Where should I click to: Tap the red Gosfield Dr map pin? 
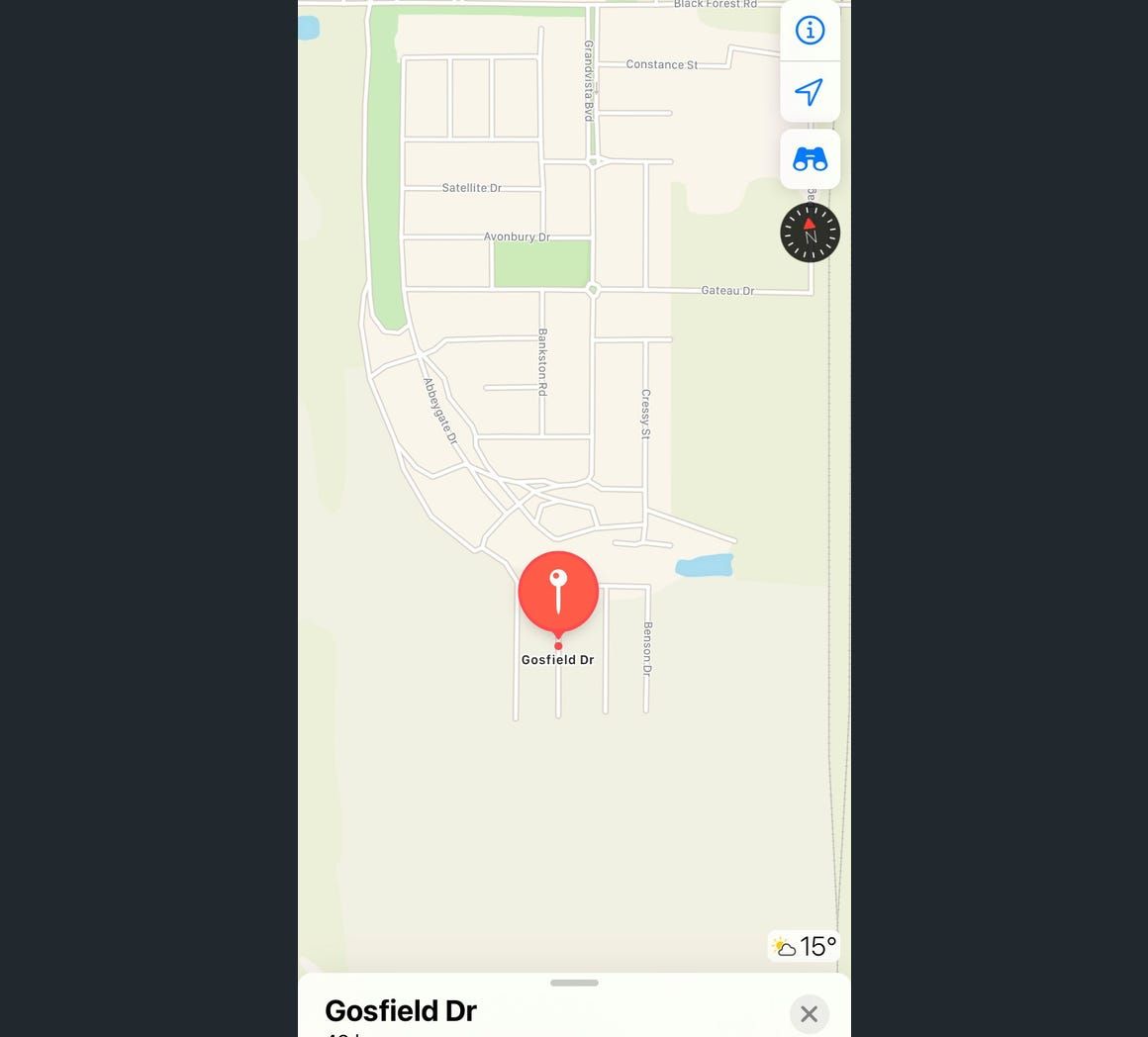pos(558,593)
